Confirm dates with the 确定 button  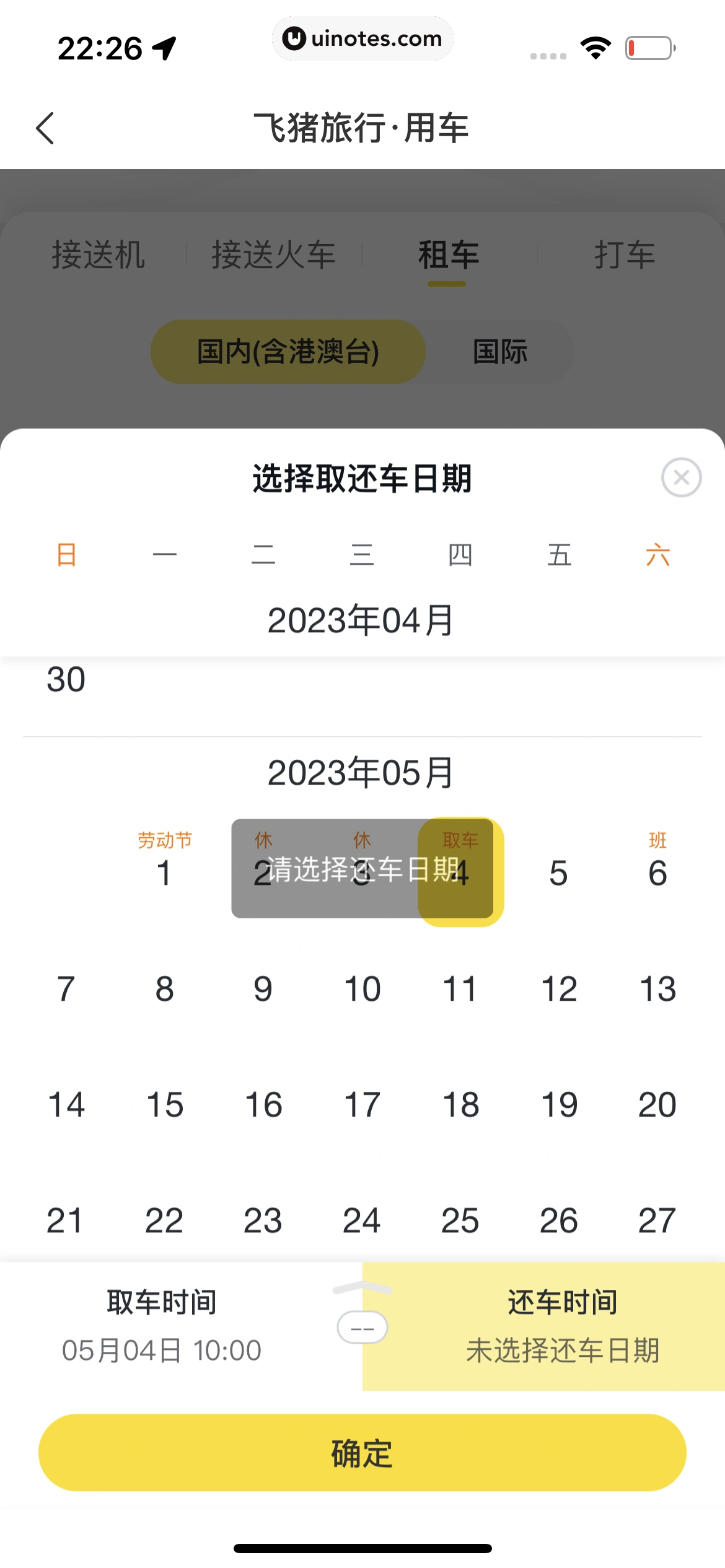[362, 1452]
